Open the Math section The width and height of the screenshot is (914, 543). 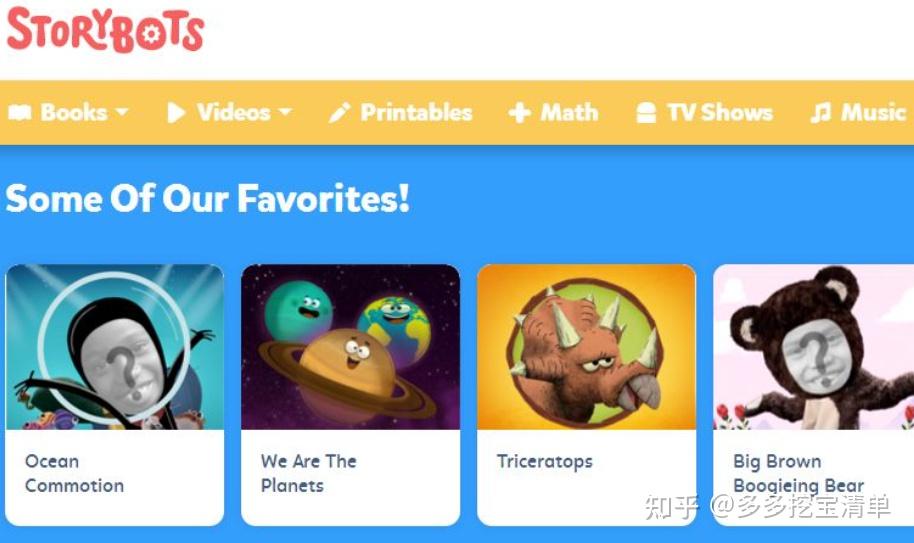(x=553, y=112)
